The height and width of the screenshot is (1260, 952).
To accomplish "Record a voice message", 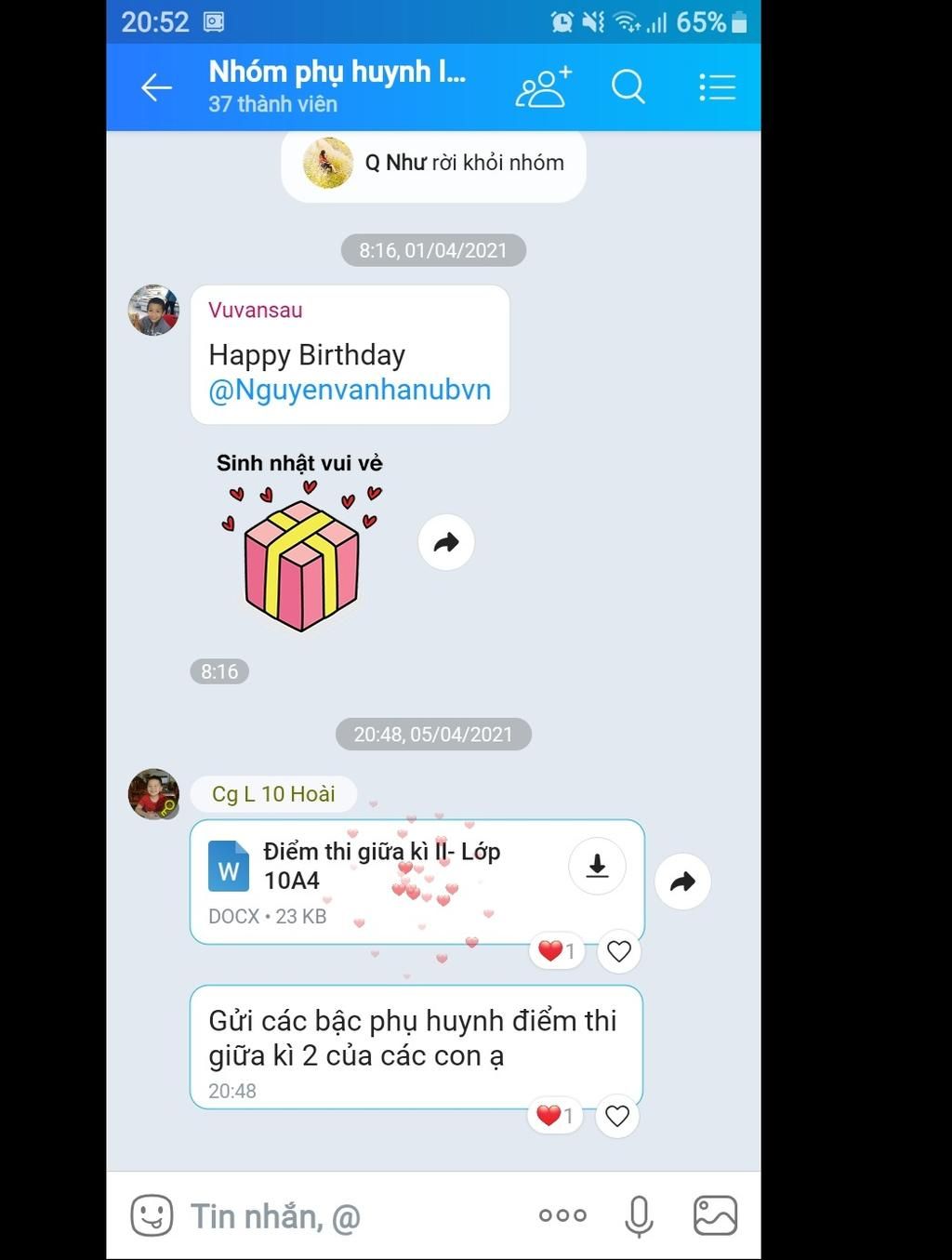I will (639, 1215).
